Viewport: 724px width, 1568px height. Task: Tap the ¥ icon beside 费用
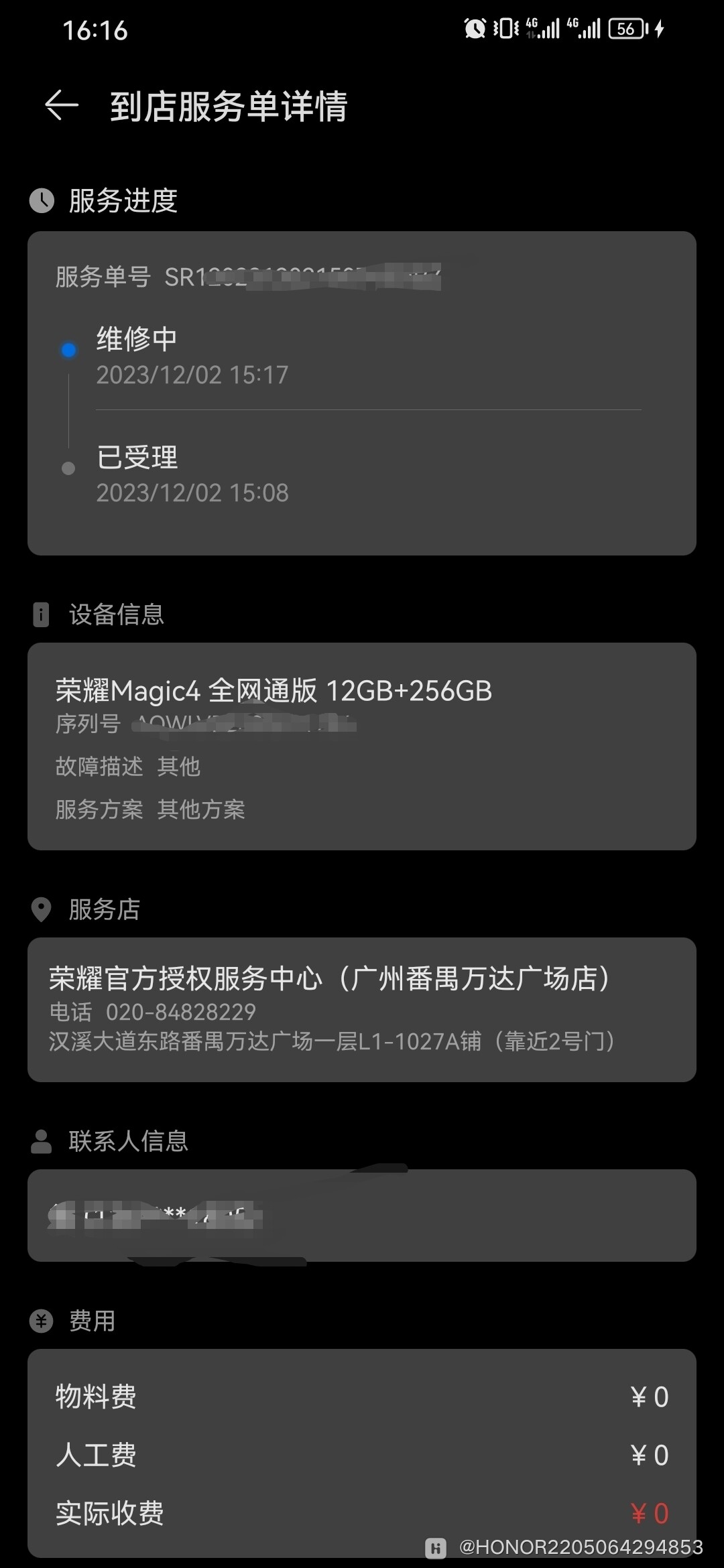(x=42, y=1320)
